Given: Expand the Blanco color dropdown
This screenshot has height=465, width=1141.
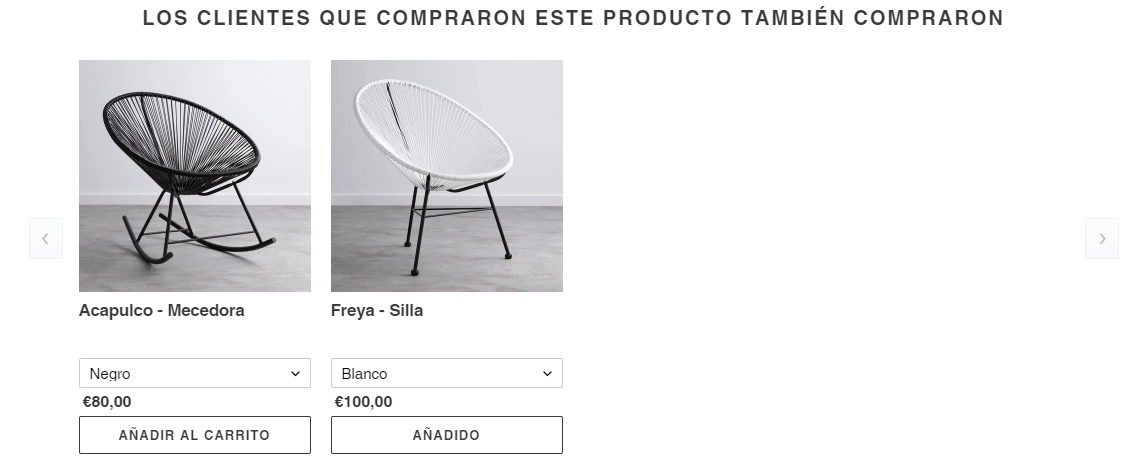Looking at the screenshot, I should tap(447, 373).
